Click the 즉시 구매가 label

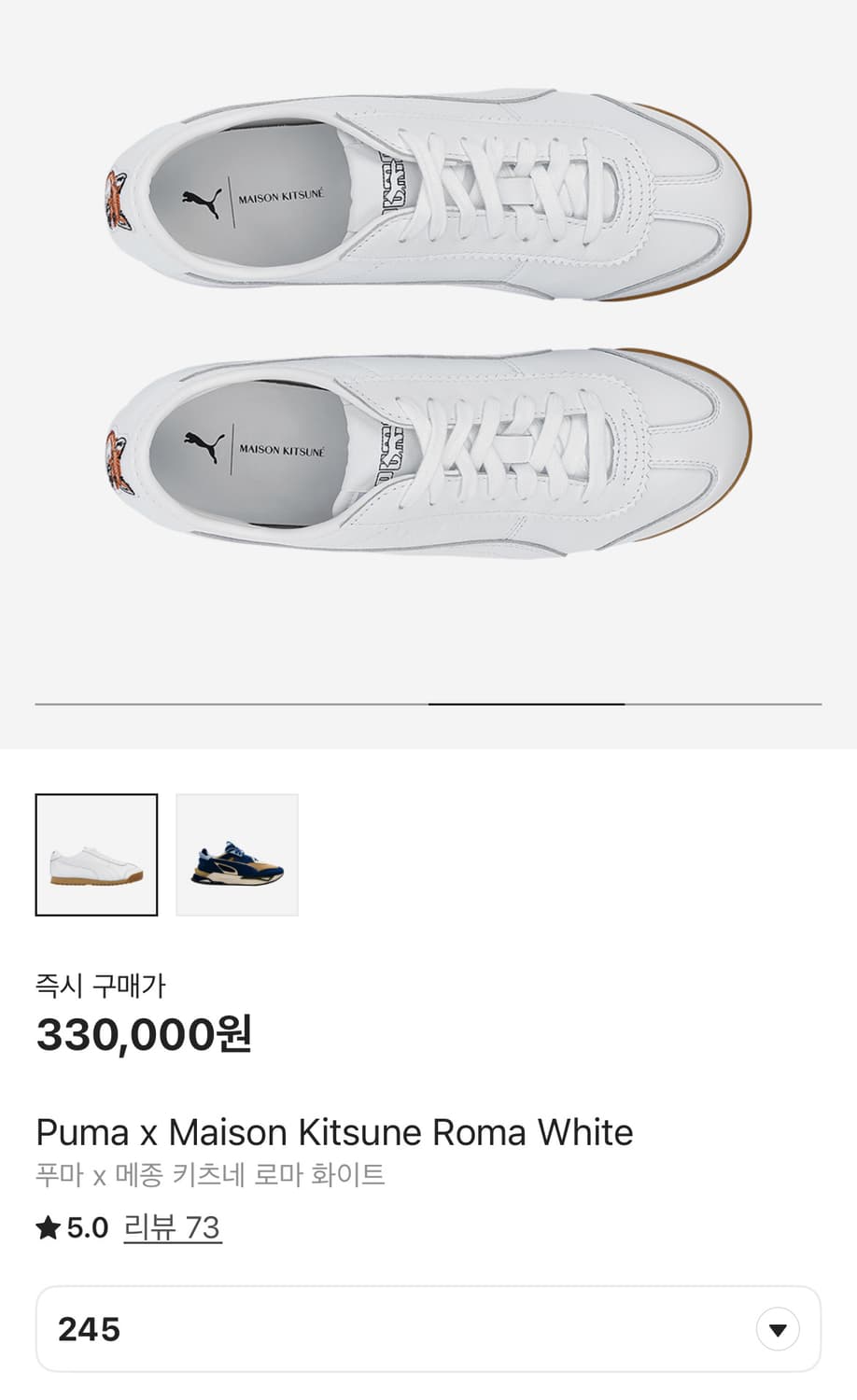(103, 983)
